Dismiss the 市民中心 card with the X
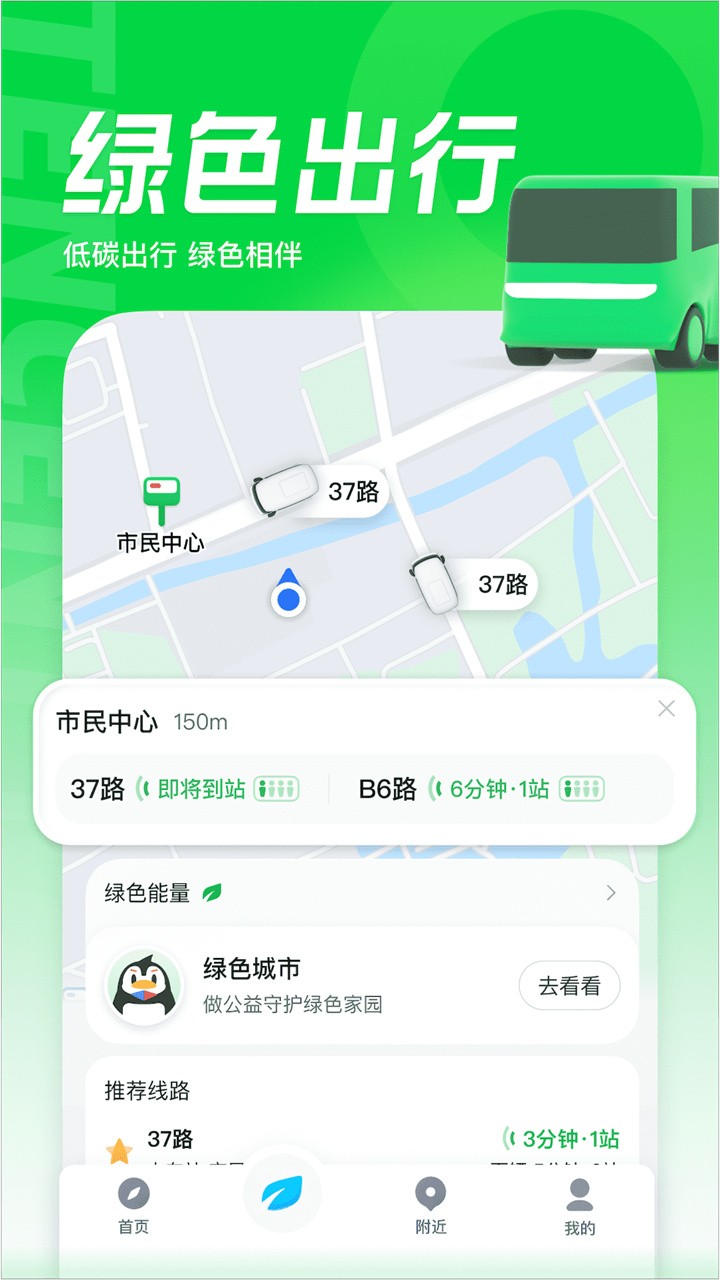Screen dimensions: 720x1280 coord(666,708)
